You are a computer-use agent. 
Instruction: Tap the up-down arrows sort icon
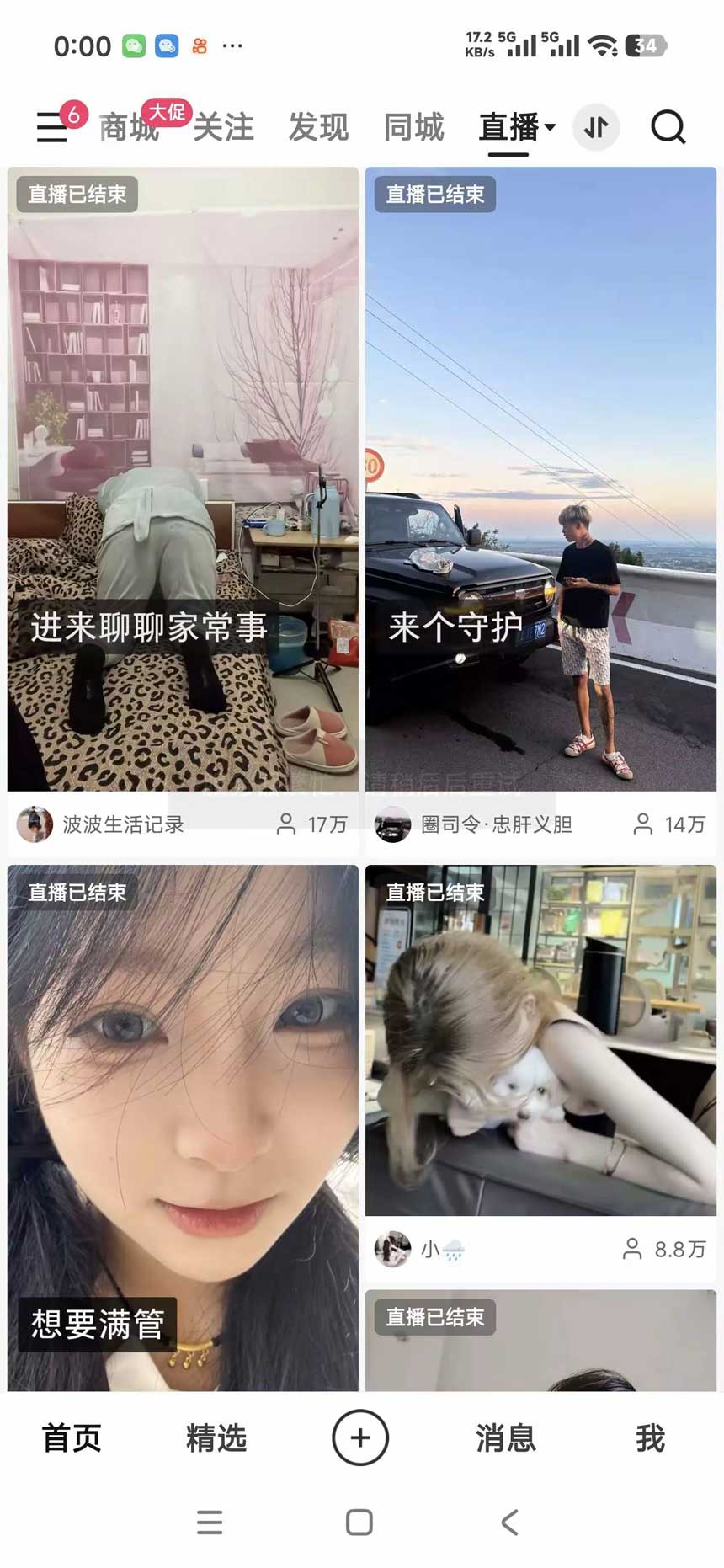(596, 128)
